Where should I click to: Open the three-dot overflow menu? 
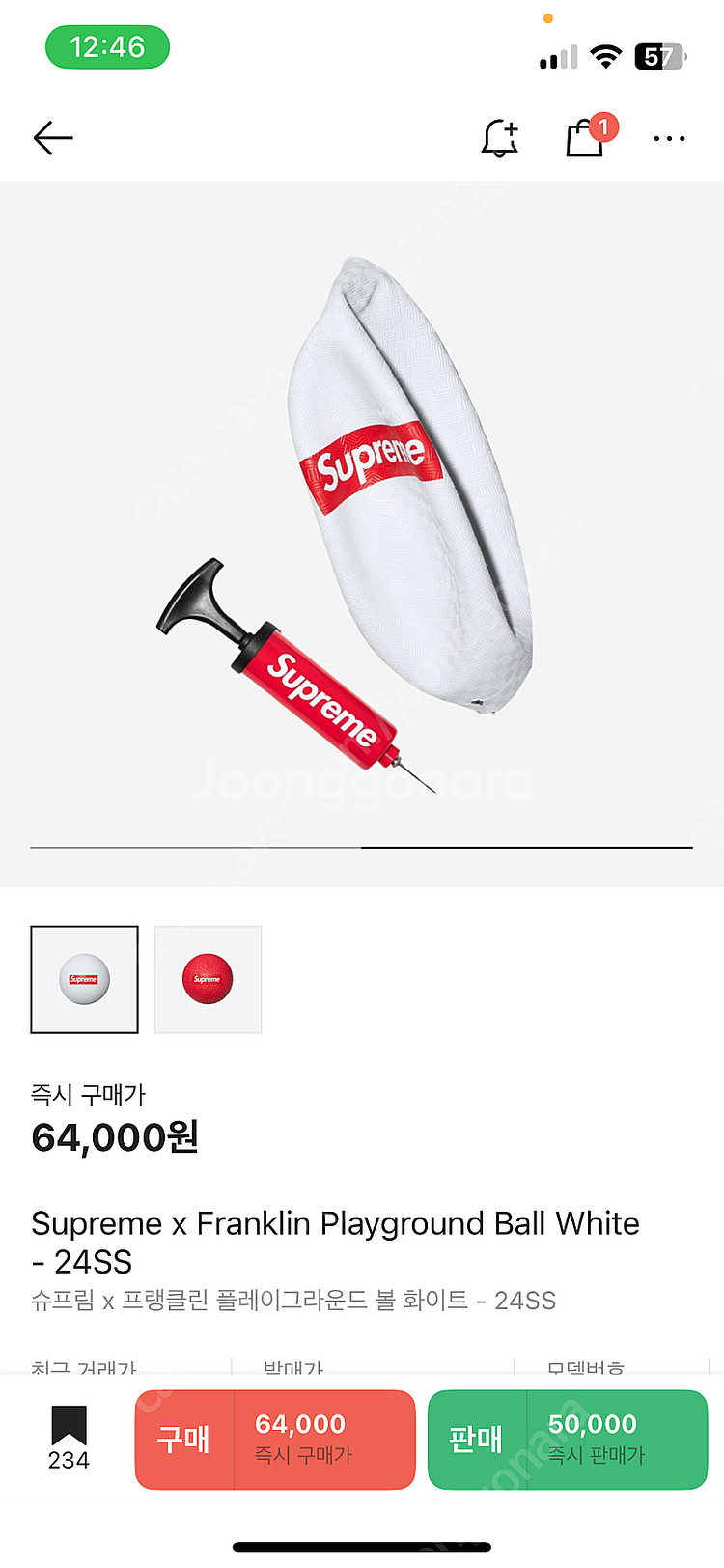669,139
